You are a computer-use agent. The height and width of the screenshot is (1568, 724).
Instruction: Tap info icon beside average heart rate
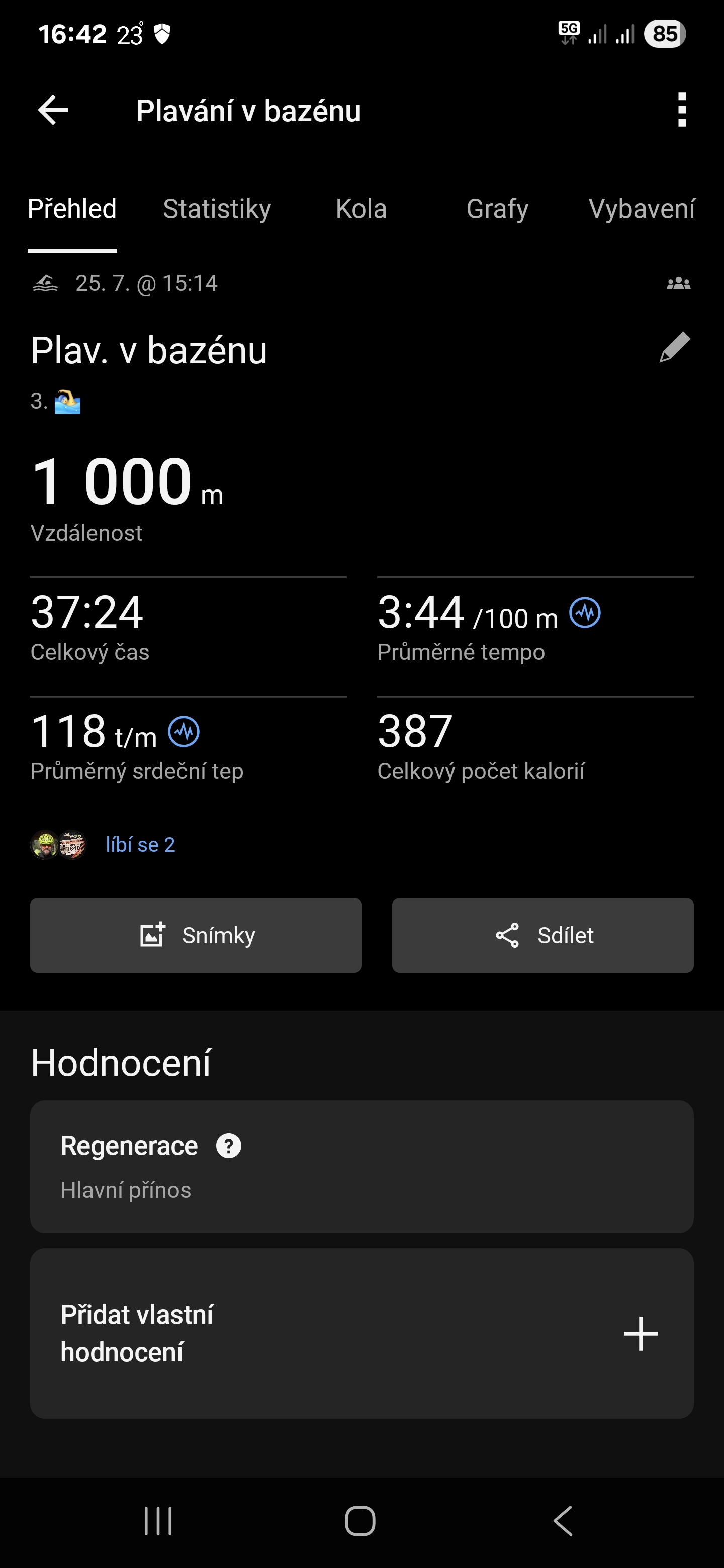click(x=184, y=732)
